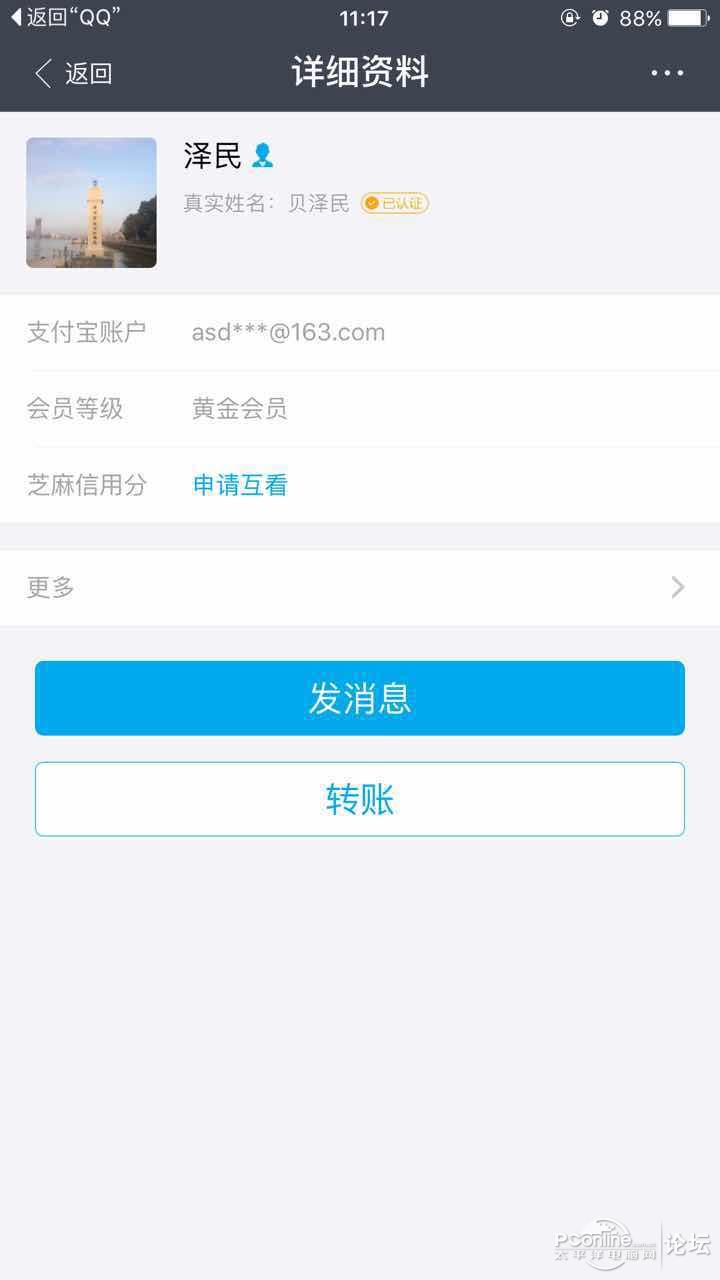Open the 更多 row
Screen dimensions: 720x1280
[x=360, y=587]
